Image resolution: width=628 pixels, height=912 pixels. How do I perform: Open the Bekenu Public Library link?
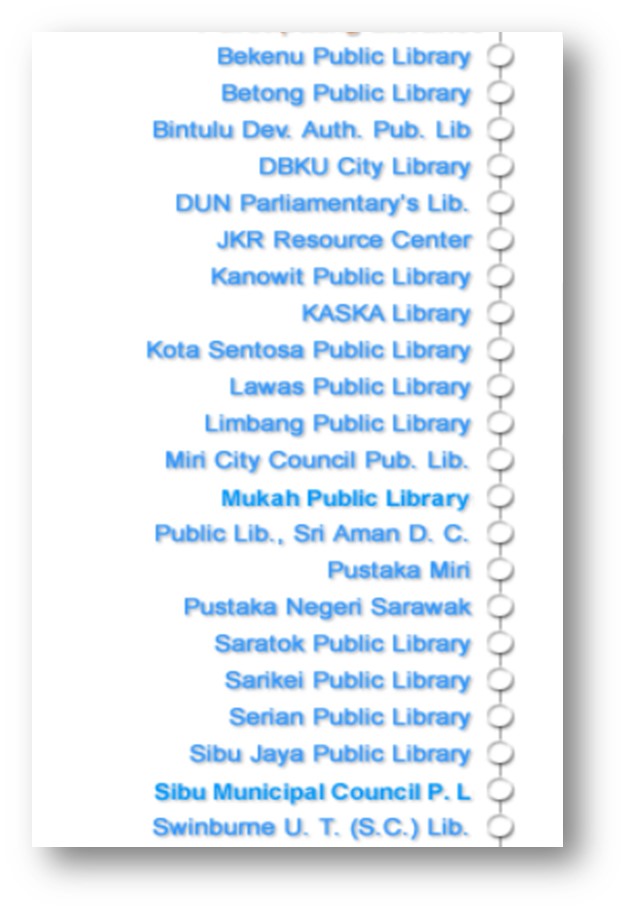click(x=343, y=57)
